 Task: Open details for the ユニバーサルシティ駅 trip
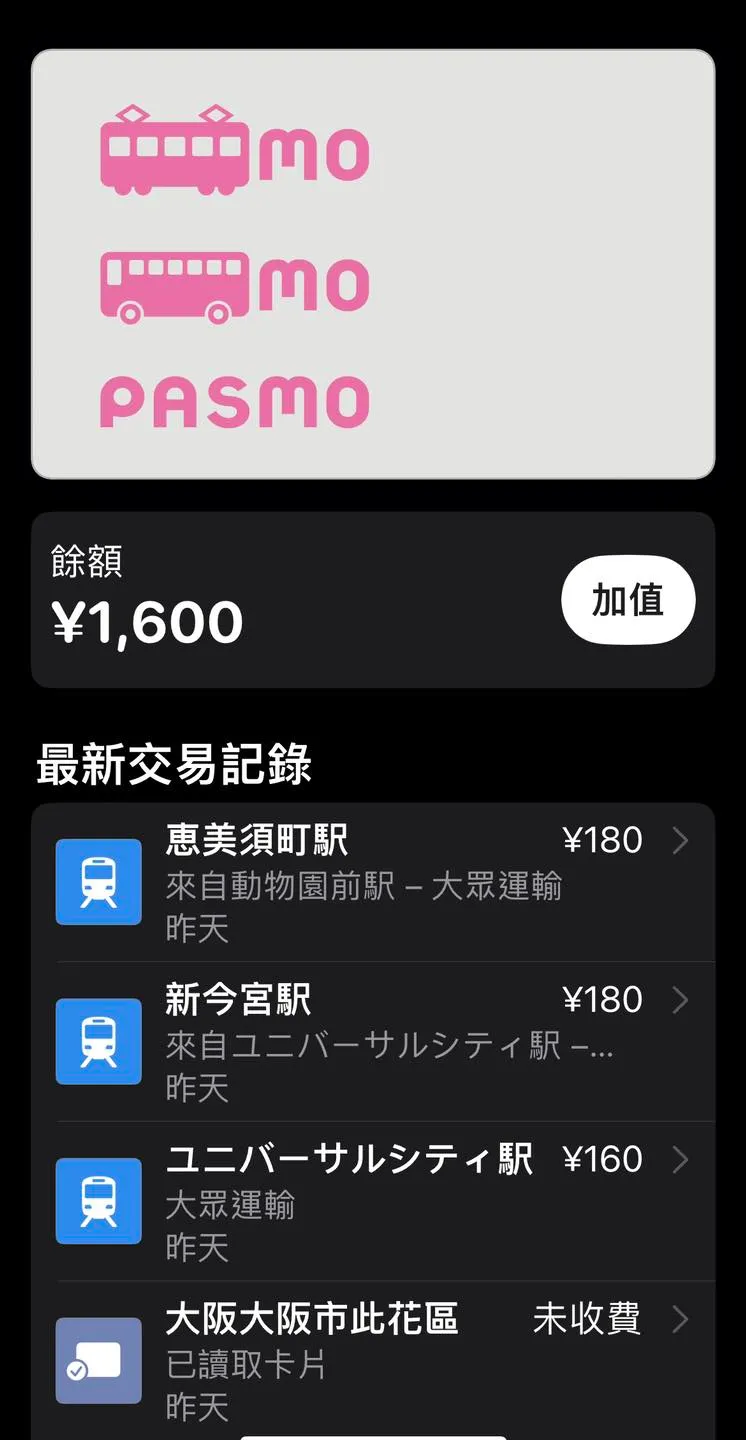tap(681, 1160)
